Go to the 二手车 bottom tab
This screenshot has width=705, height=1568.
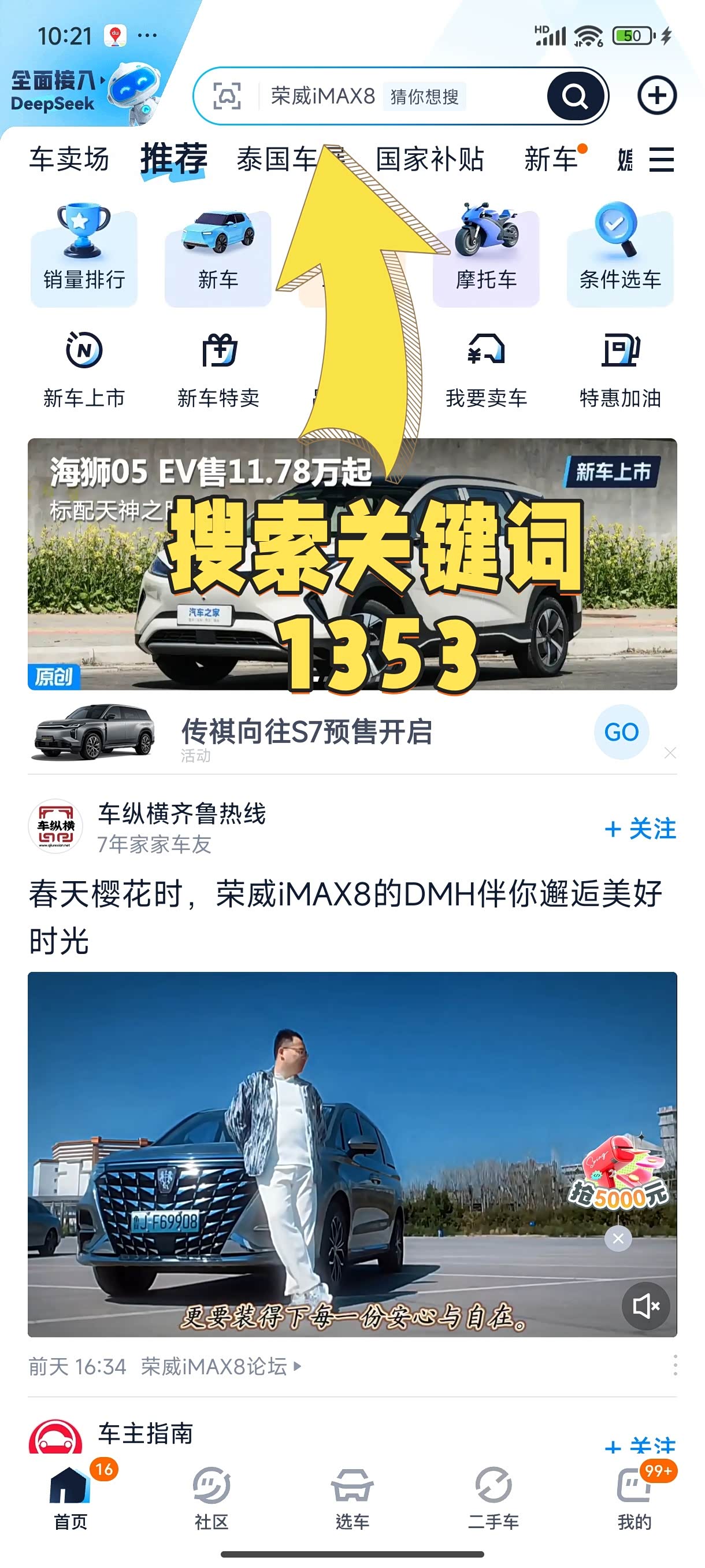(493, 1497)
